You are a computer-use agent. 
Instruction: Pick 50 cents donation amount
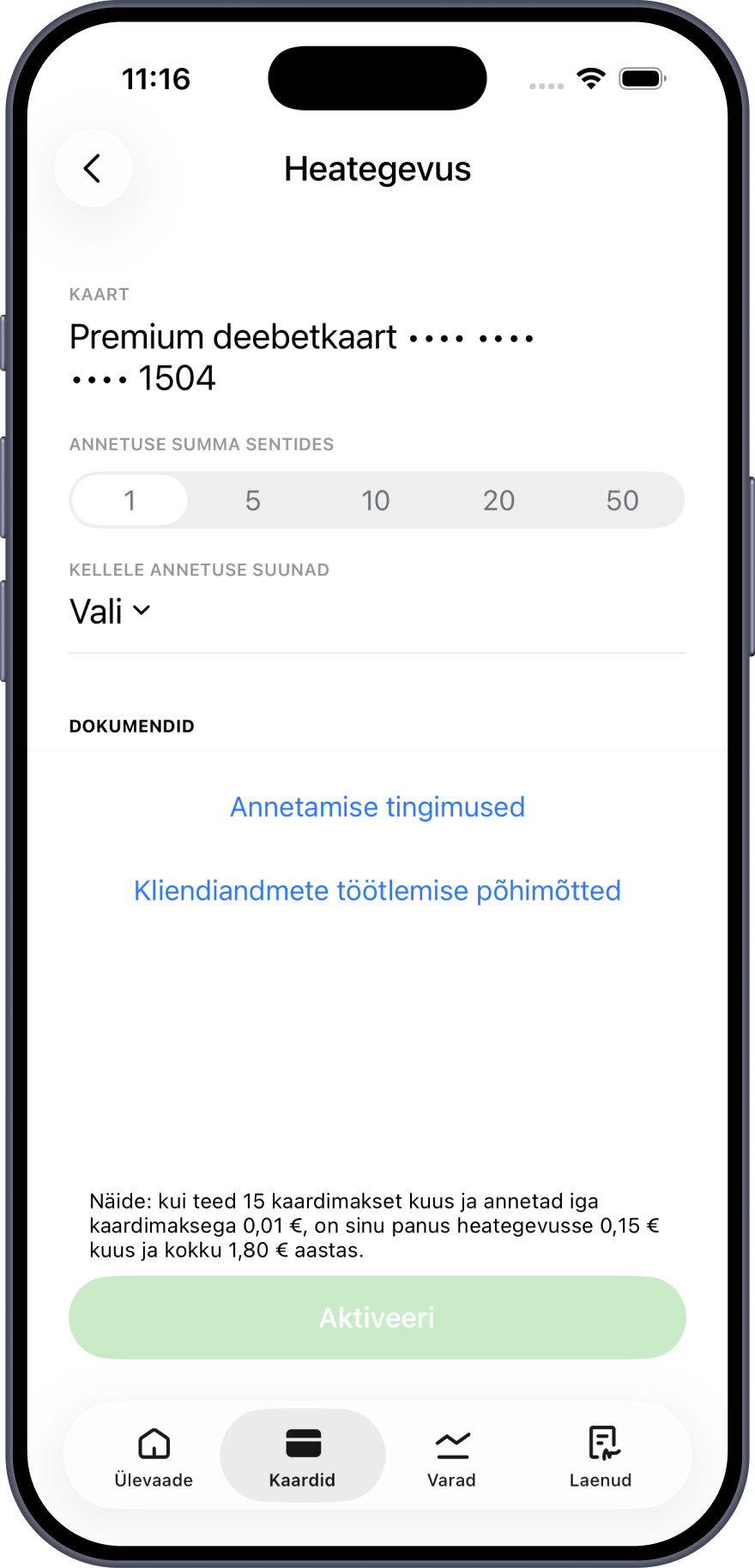(622, 500)
